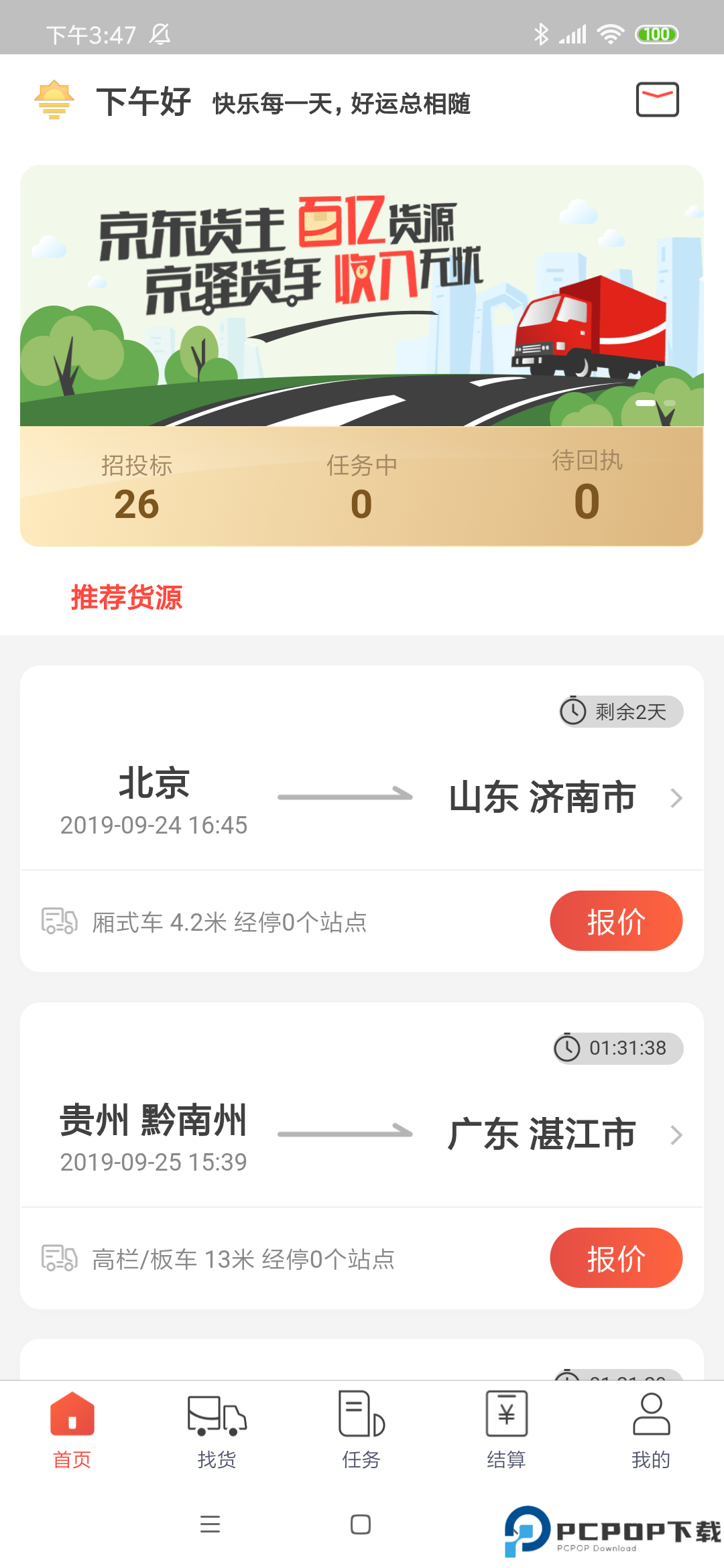The width and height of the screenshot is (724, 1568).
Task: Tap 报价 on the Guizhou shipment
Action: [615, 1258]
